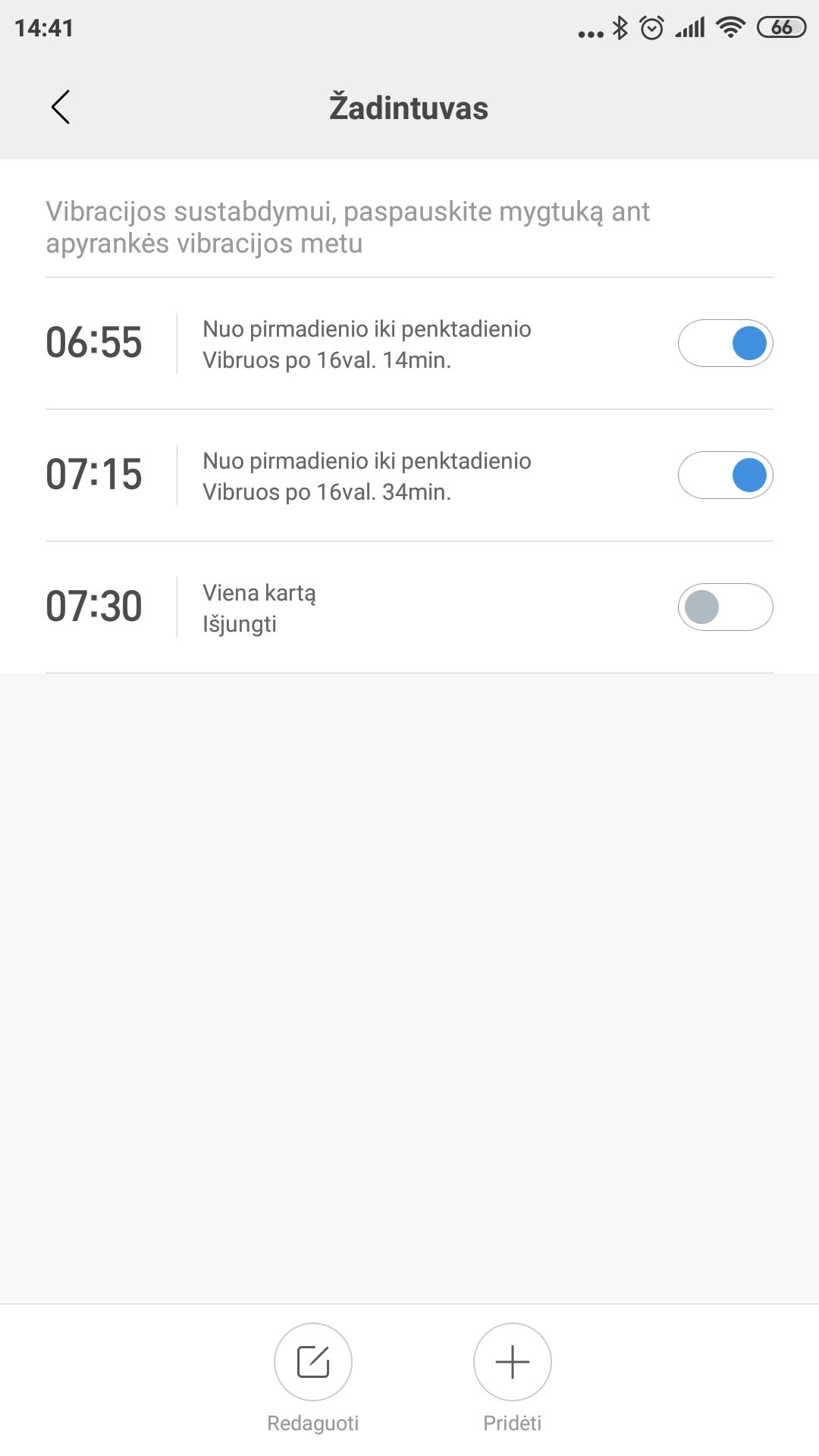Turn off the 07:15 alarm toggle
819x1456 pixels.
725,475
